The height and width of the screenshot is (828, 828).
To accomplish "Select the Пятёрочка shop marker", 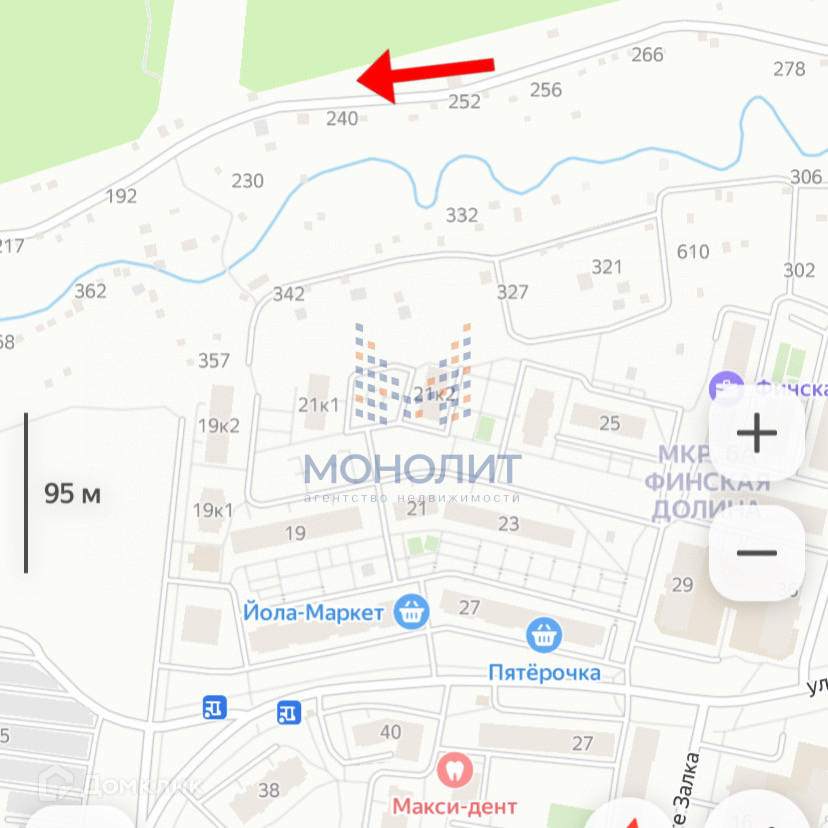I will pos(544,635).
